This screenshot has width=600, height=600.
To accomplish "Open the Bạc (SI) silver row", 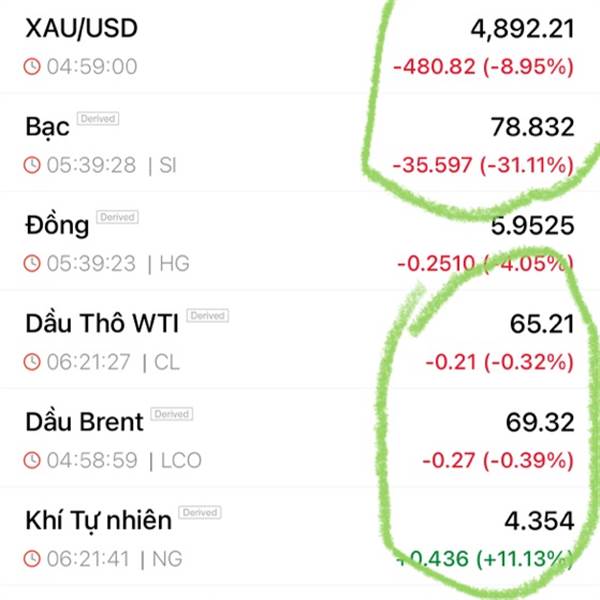I will tap(300, 142).
